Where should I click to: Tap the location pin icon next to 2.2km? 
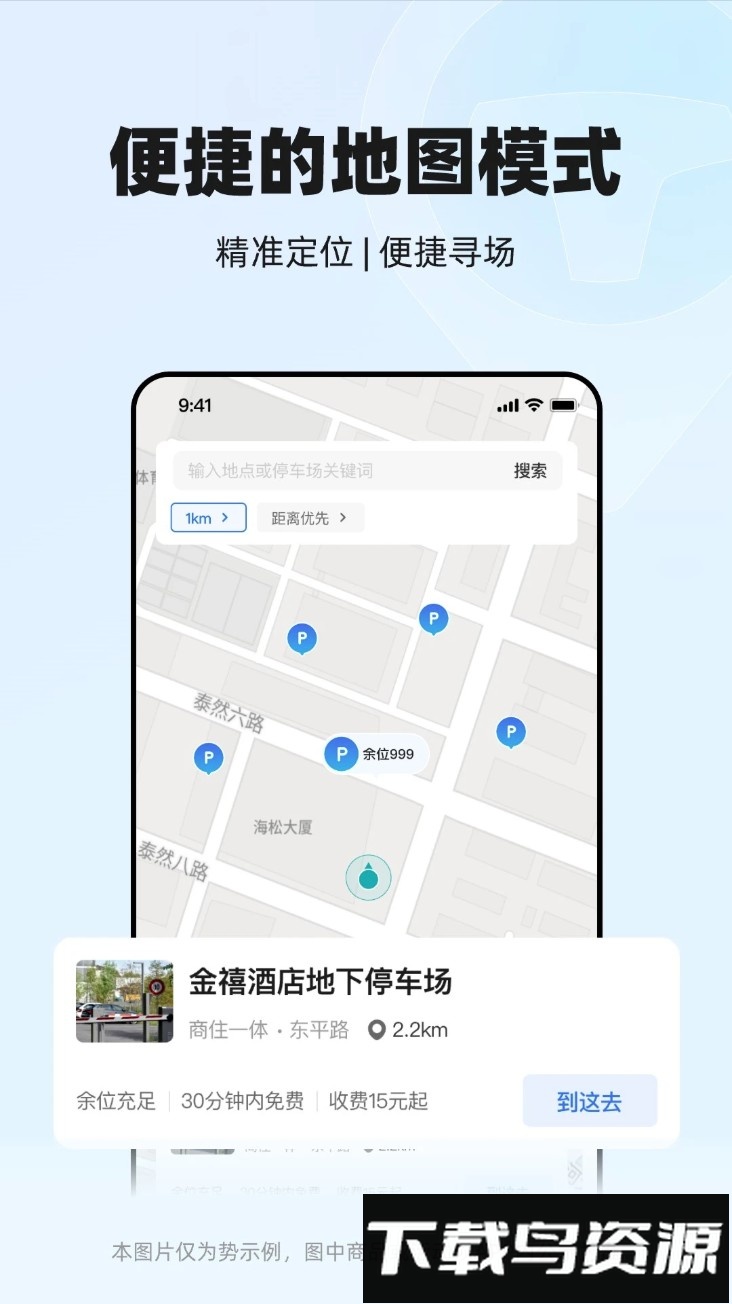[377, 1030]
